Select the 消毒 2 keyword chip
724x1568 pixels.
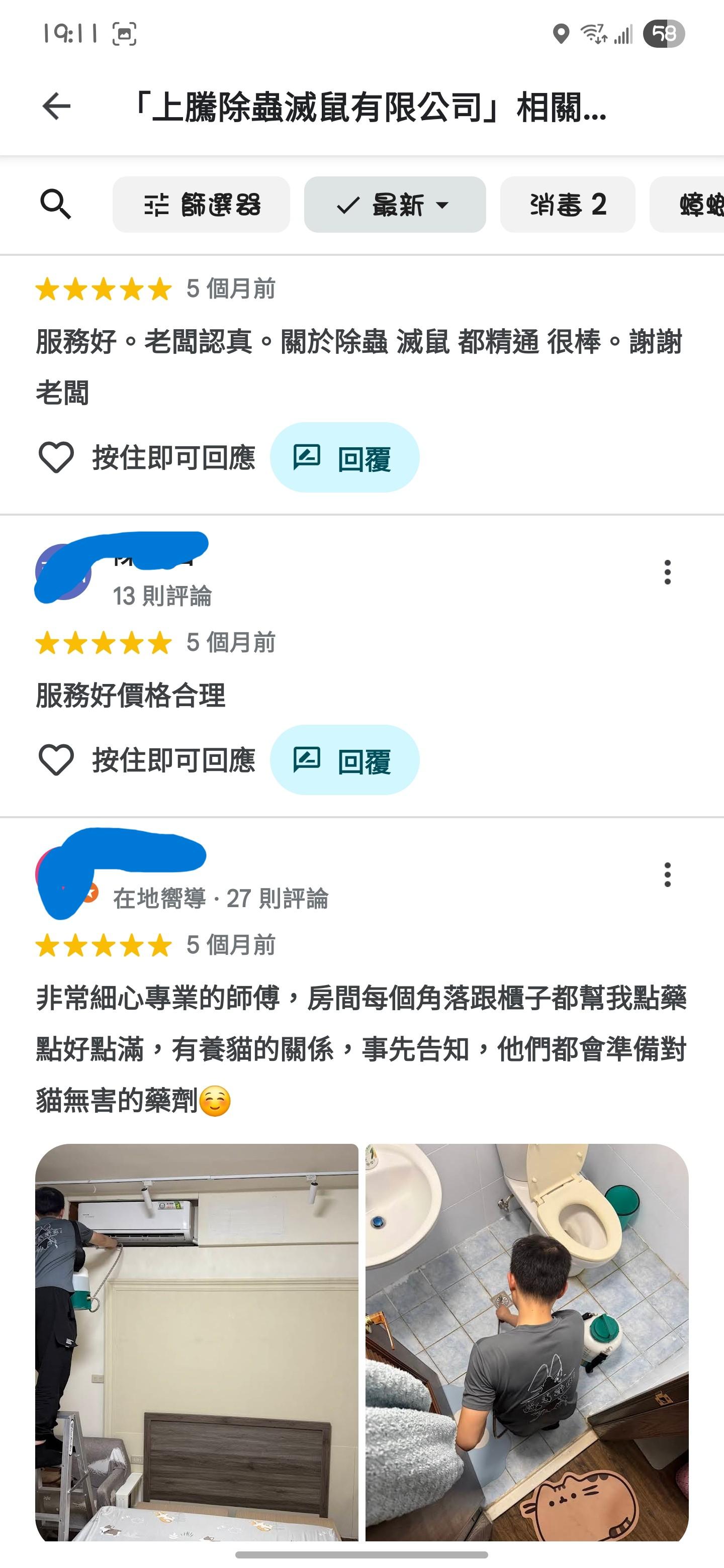(567, 205)
